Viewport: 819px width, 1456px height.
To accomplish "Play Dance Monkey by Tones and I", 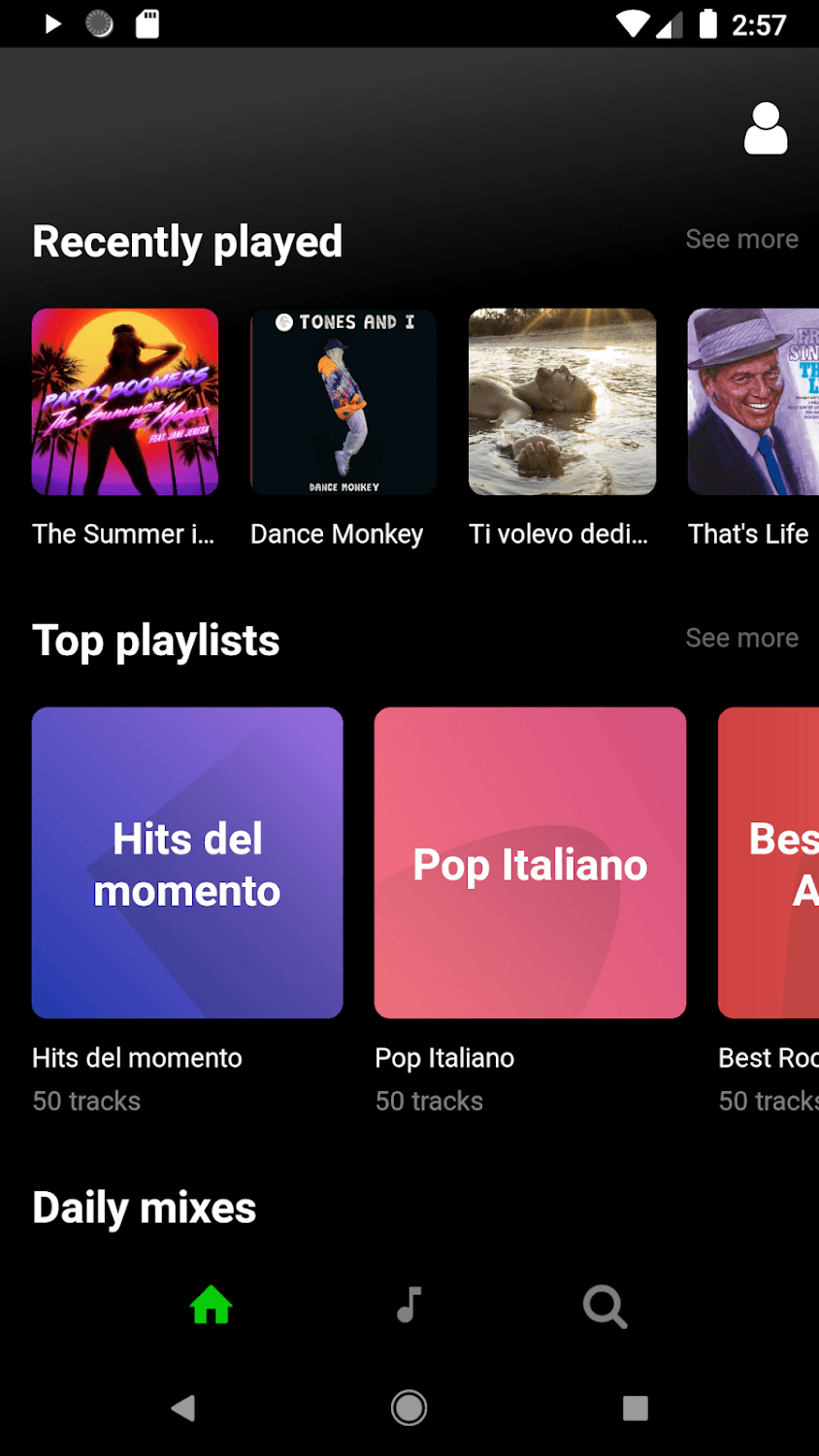I will pos(343,402).
